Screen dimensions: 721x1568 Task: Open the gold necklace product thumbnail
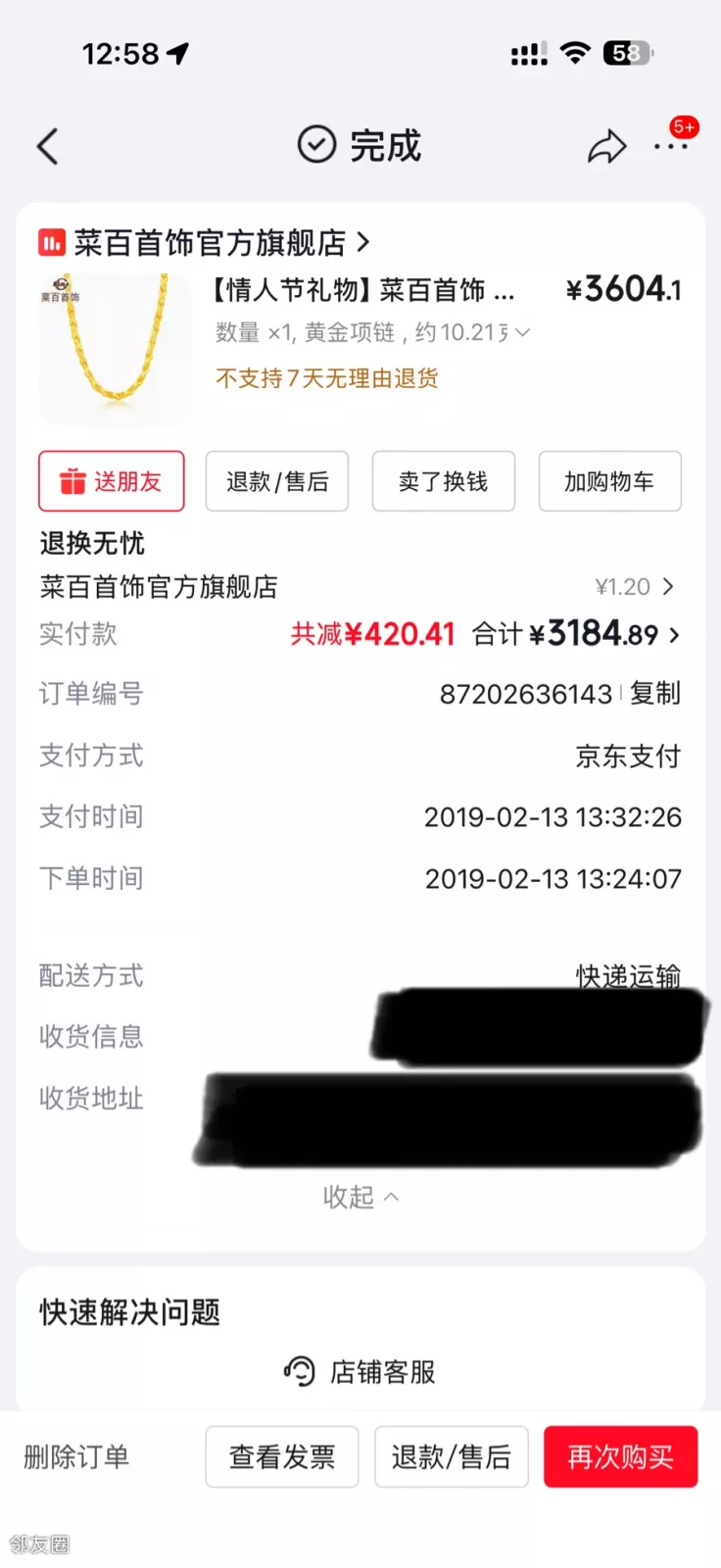tap(116, 349)
